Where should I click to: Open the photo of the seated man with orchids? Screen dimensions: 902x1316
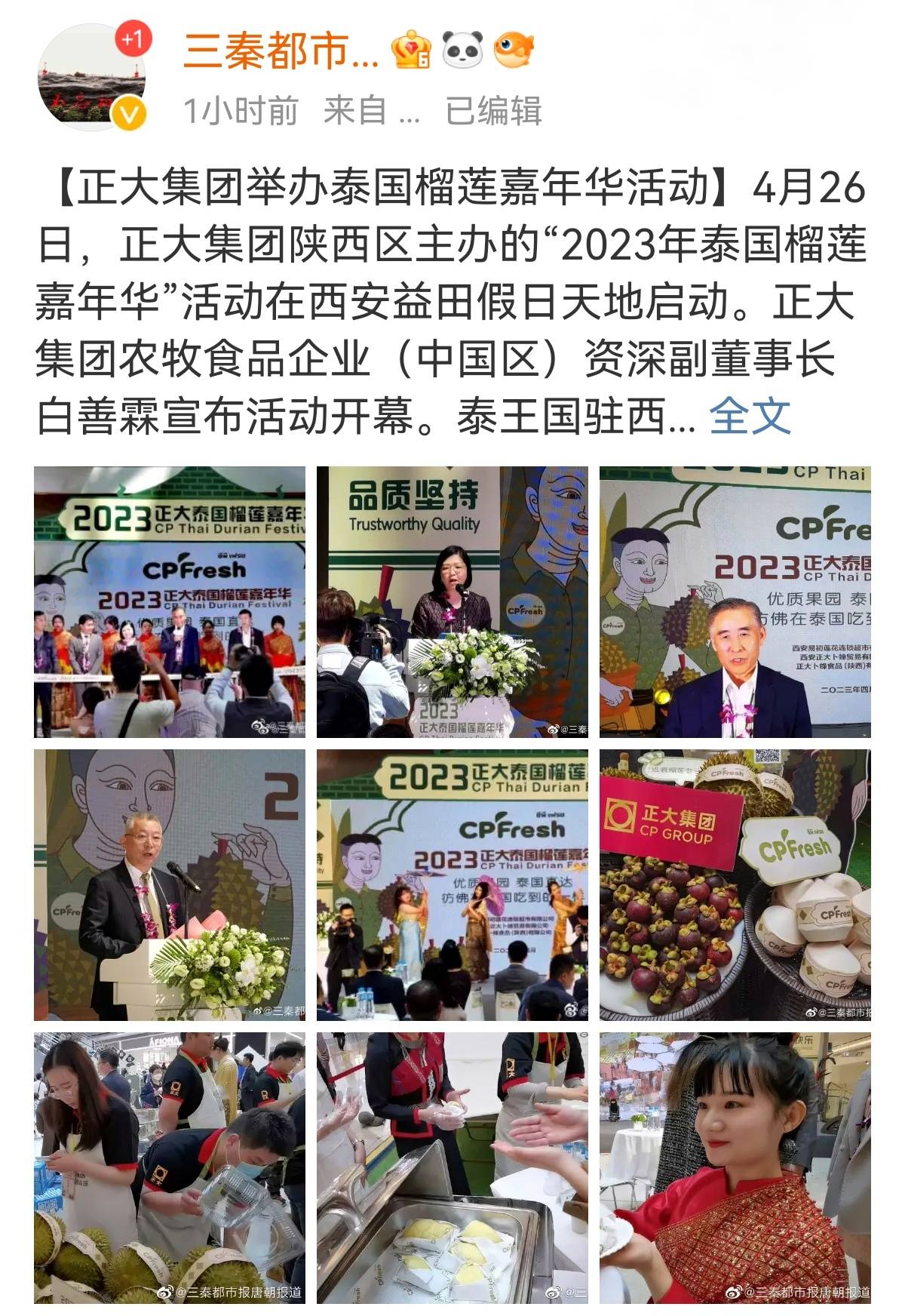735,602
